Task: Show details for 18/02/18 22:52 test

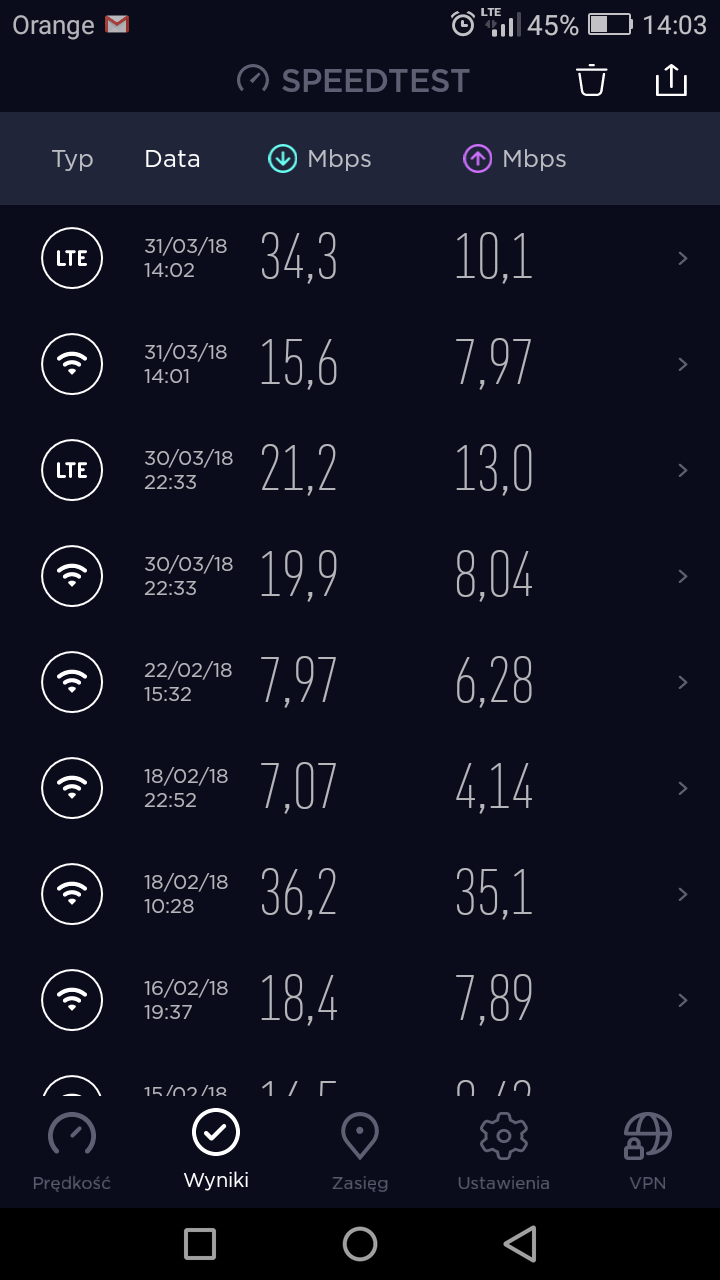Action: pyautogui.click(x=360, y=788)
